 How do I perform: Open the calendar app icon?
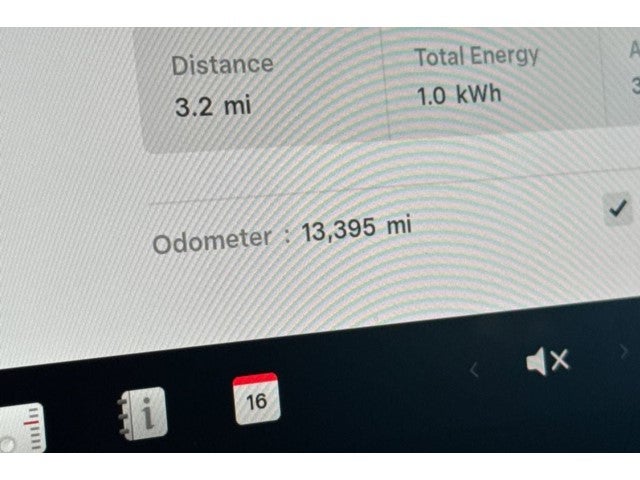256,398
